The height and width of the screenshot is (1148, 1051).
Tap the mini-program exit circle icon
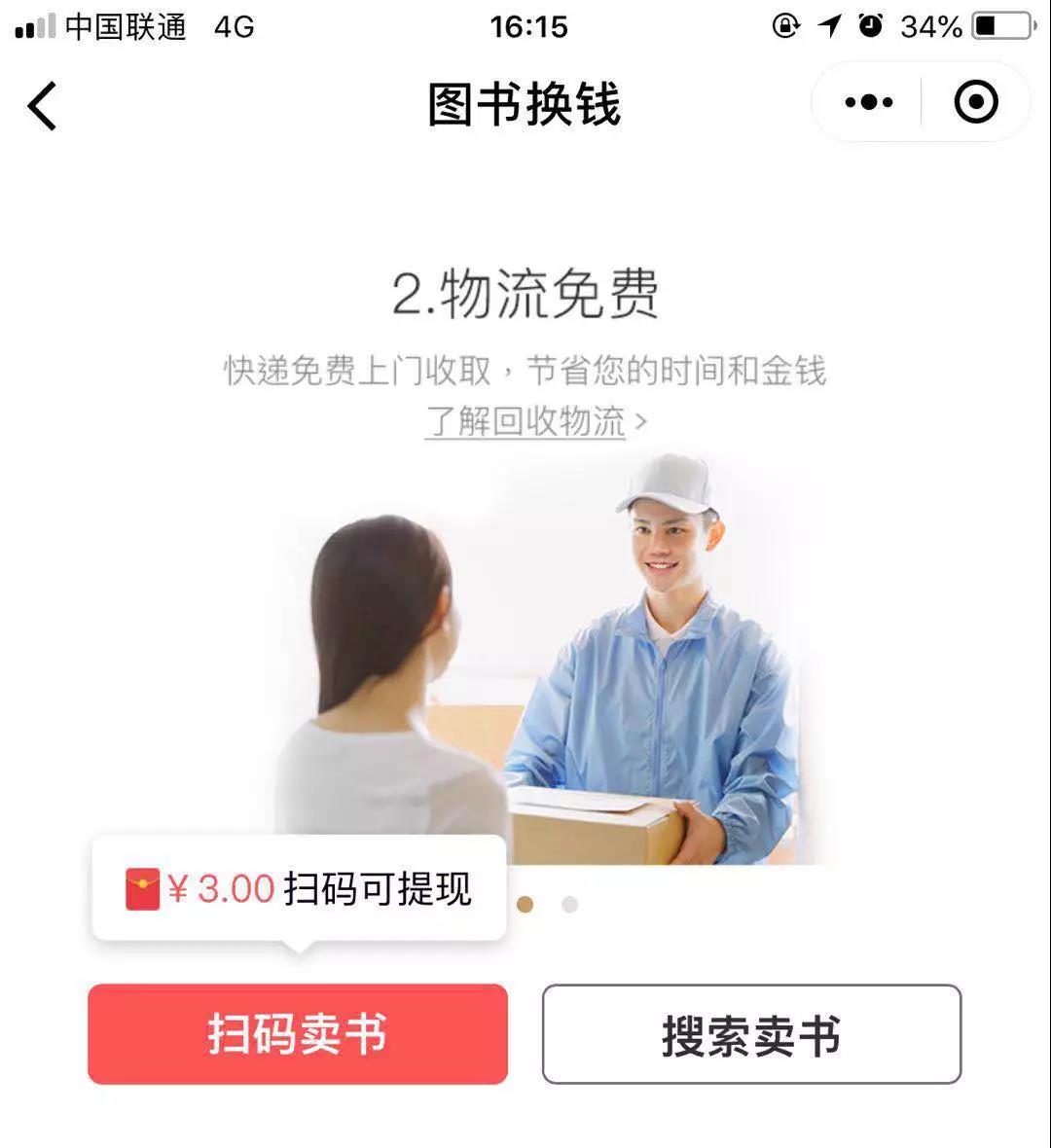click(976, 101)
